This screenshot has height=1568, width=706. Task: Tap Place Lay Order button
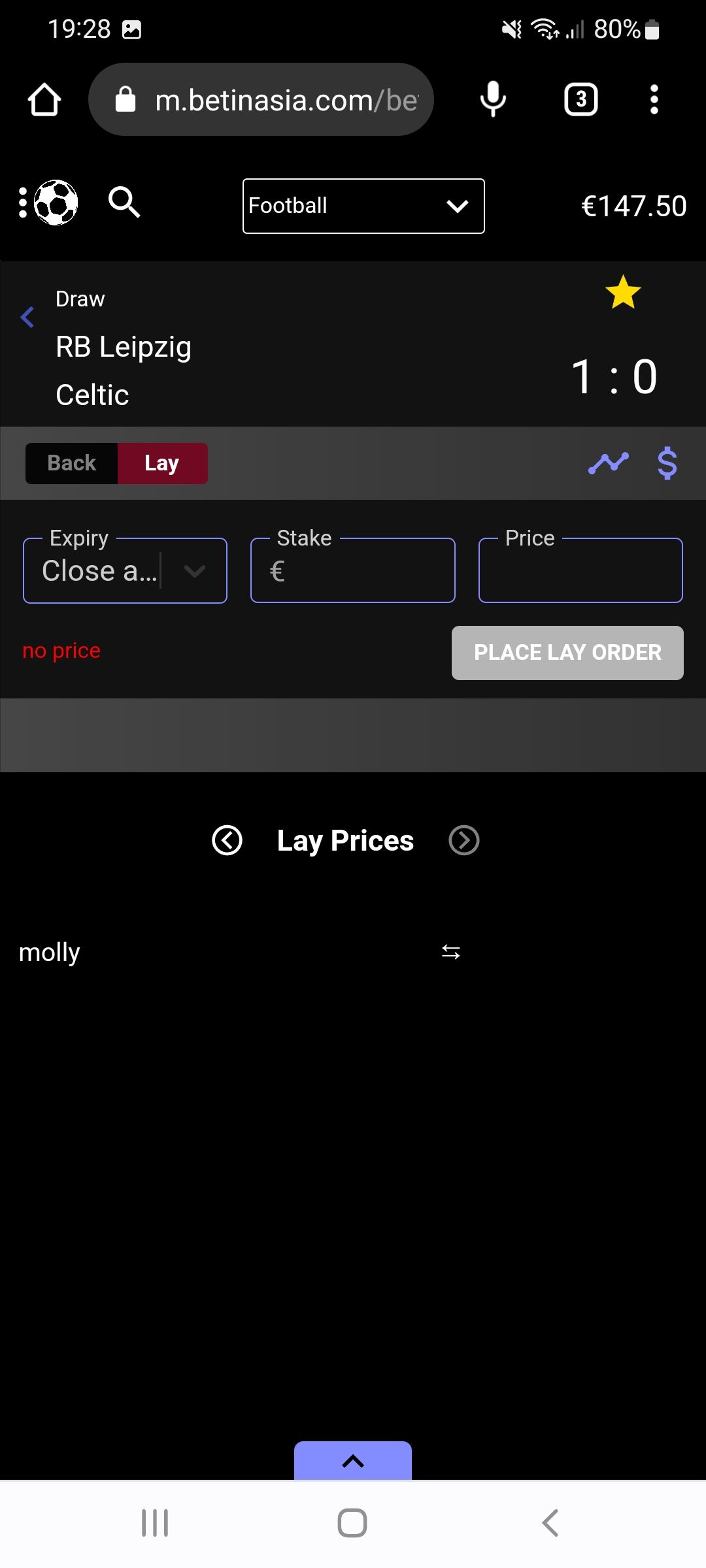point(567,653)
